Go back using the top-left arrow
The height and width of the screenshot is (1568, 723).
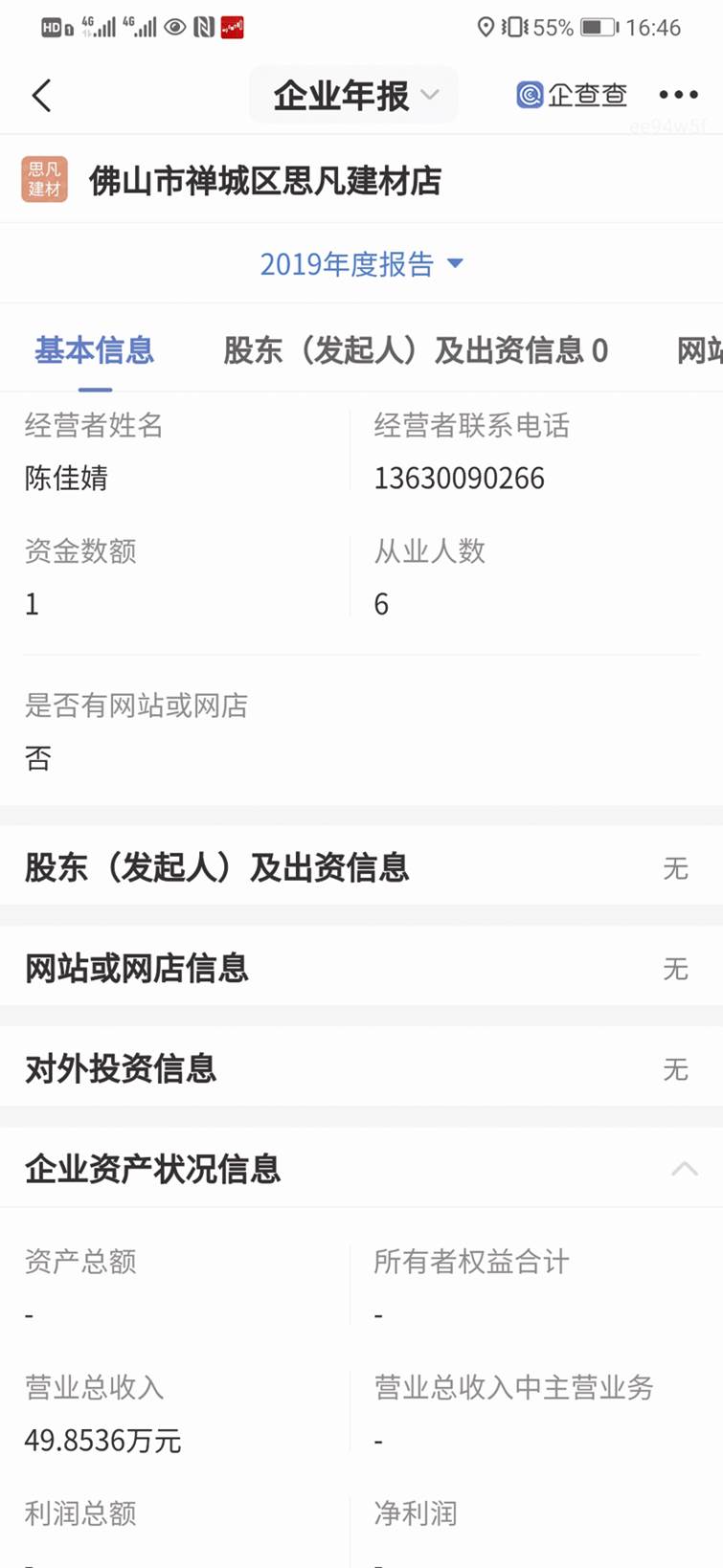pos(41,96)
